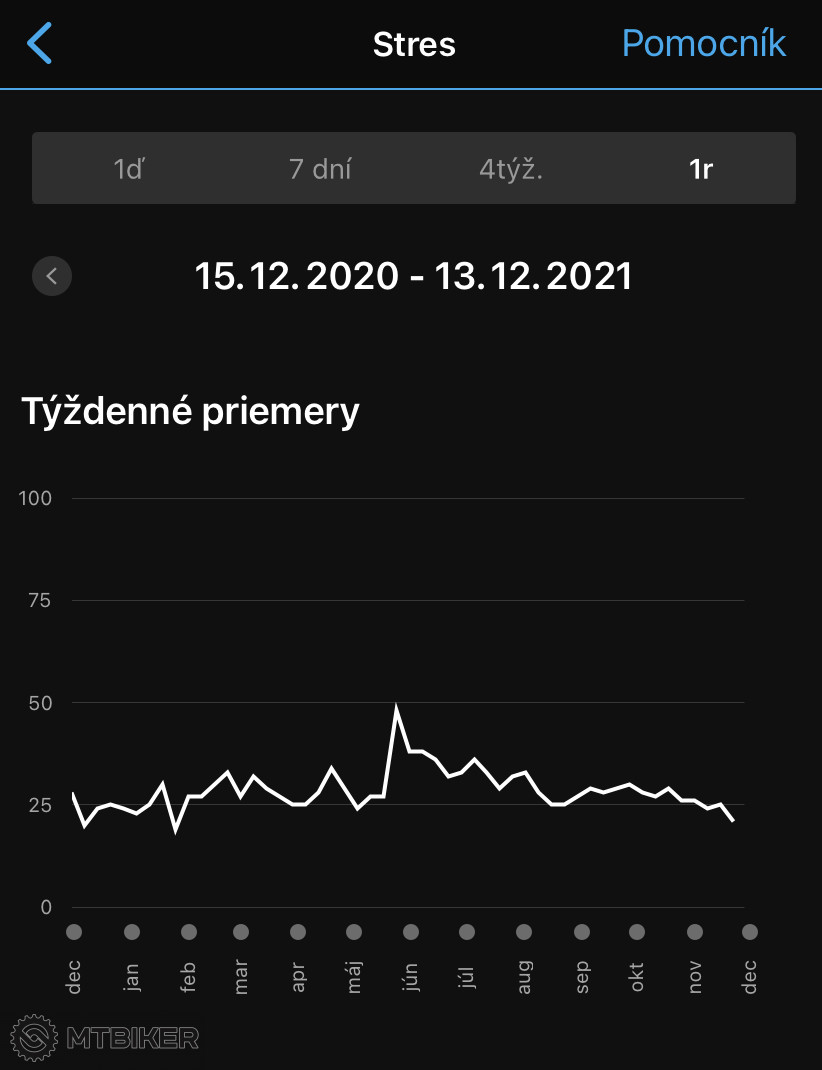Go back using the top-left arrow
The height and width of the screenshot is (1070, 822).
click(x=40, y=44)
